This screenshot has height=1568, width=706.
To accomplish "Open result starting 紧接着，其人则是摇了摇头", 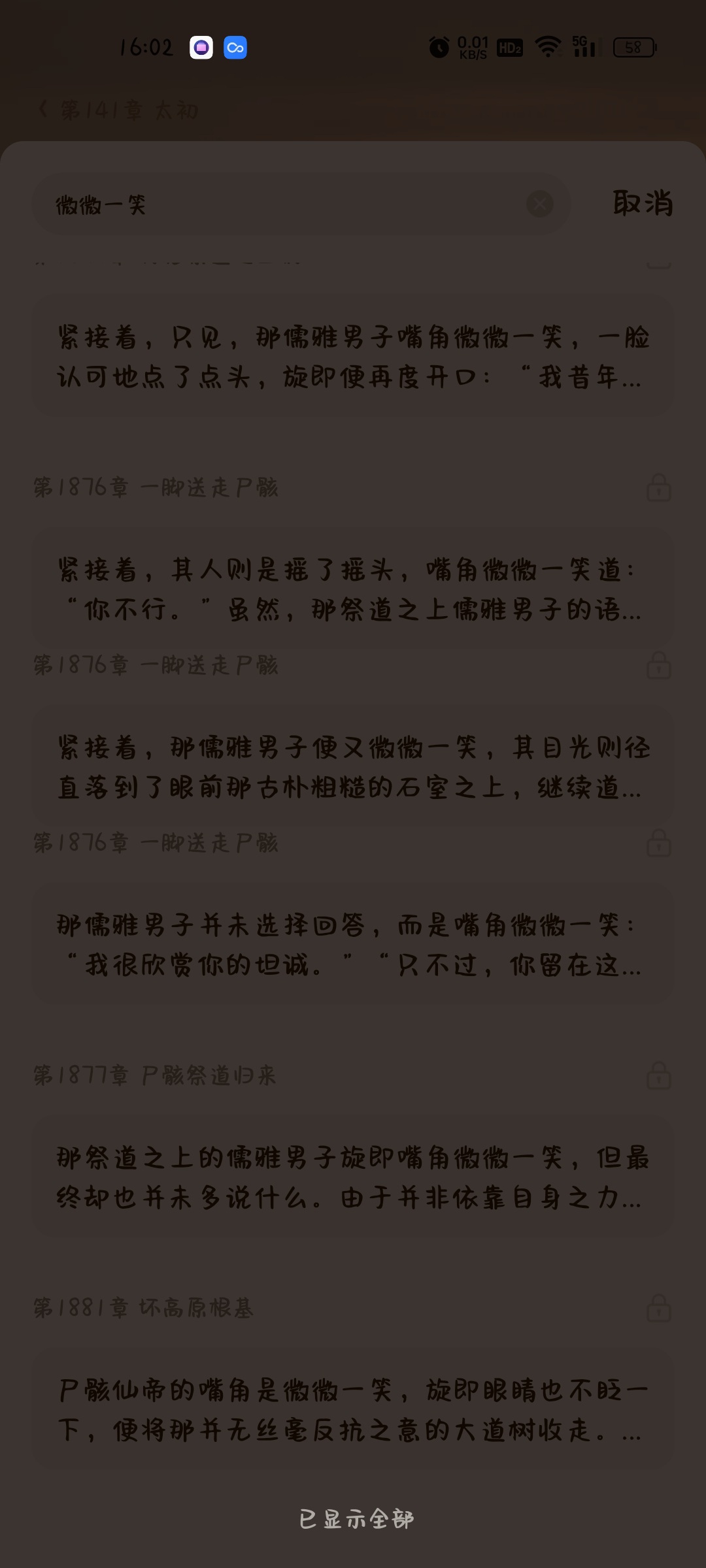I will coord(353,589).
